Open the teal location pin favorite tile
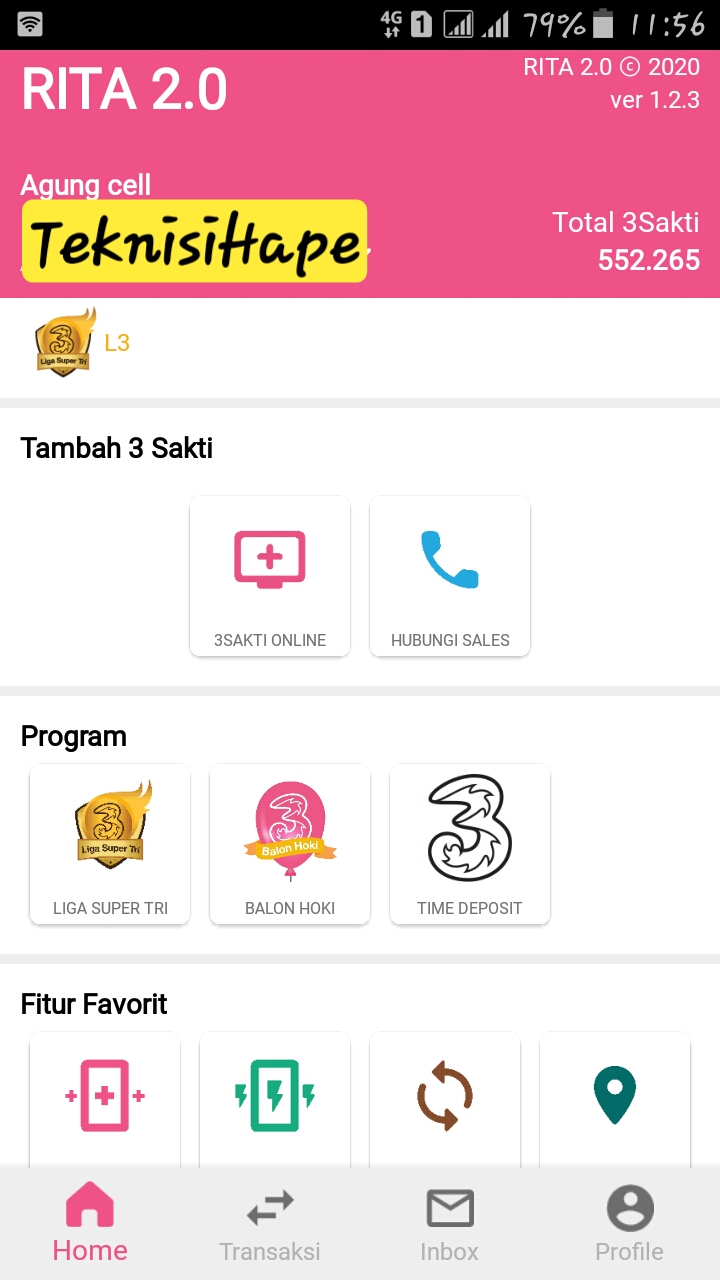720x1280 pixels. (615, 1096)
